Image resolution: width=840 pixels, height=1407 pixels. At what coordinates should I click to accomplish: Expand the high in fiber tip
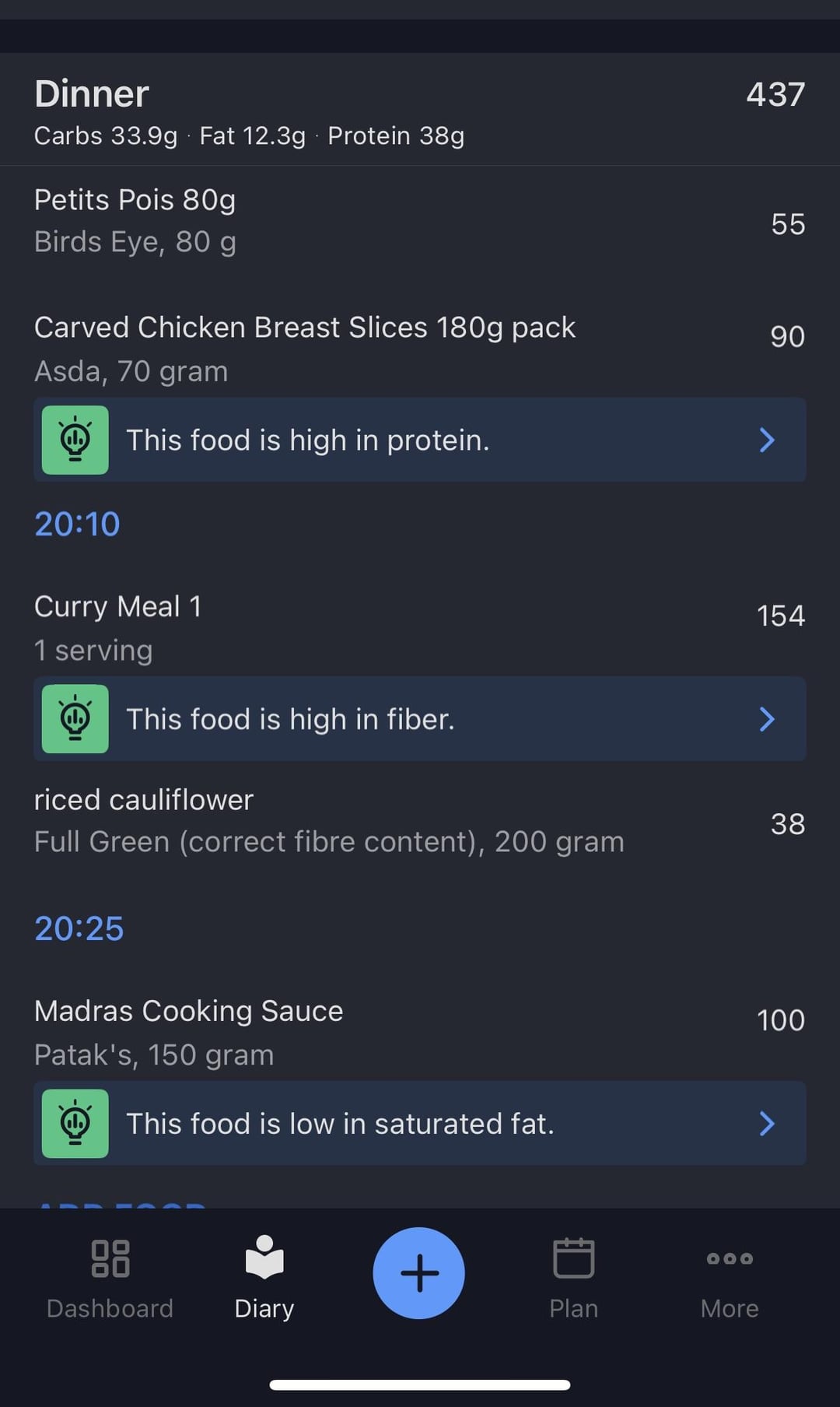pyautogui.click(x=420, y=718)
